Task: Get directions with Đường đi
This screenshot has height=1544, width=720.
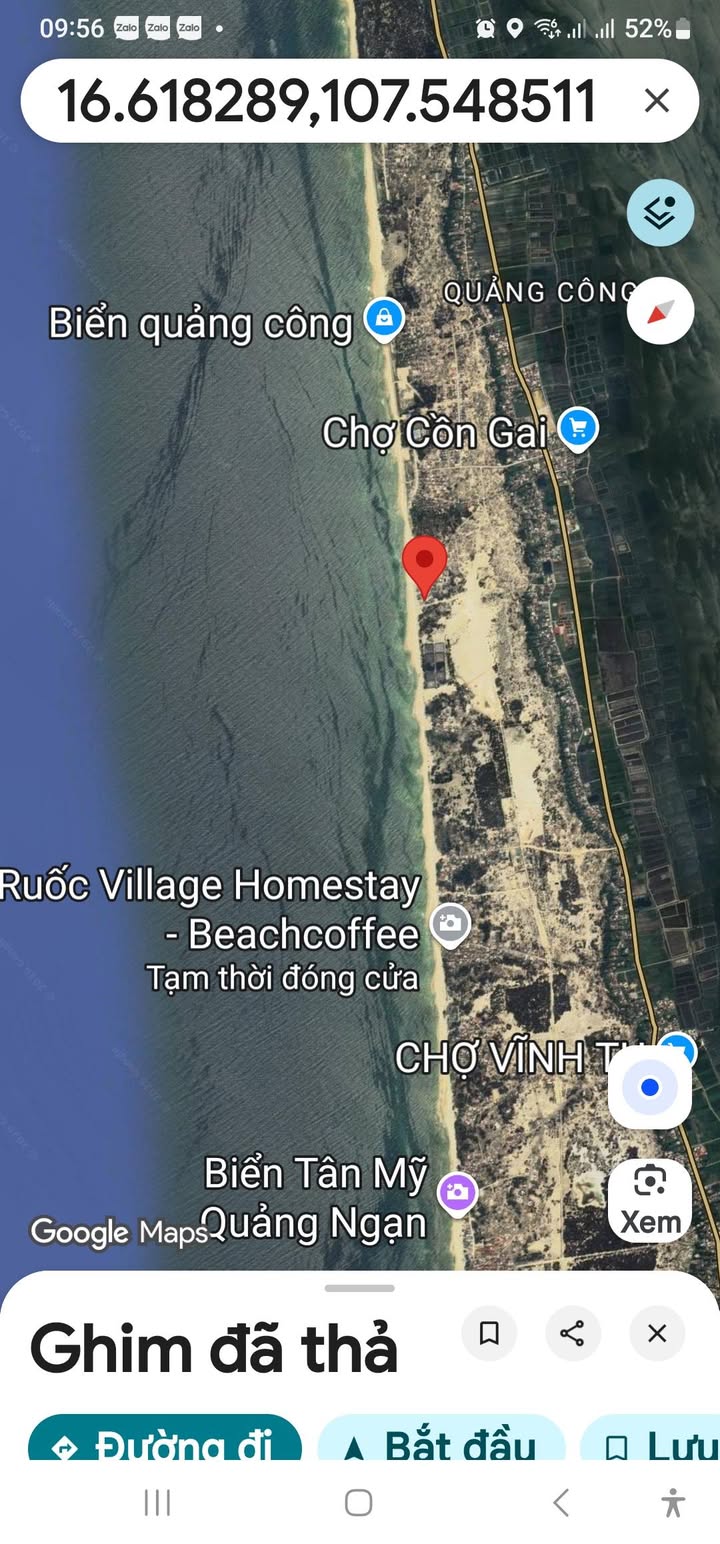Action: [x=165, y=1440]
